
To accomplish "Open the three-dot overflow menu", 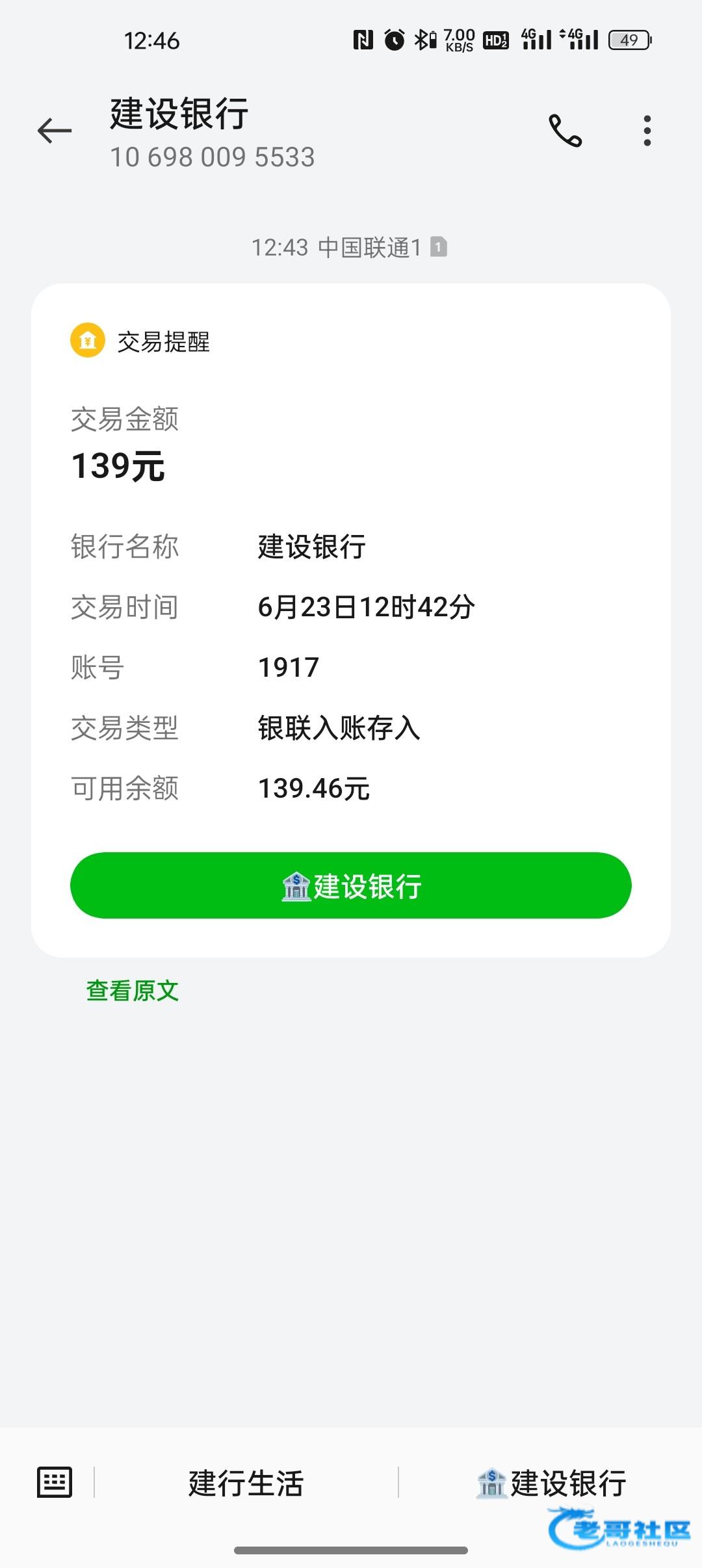I will (x=647, y=131).
